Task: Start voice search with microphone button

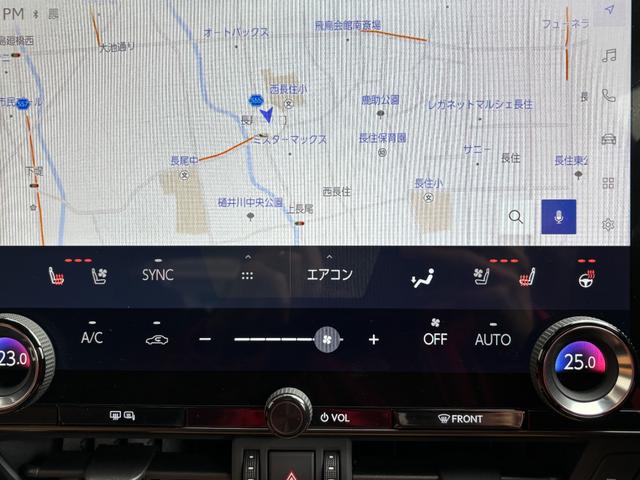Action: pyautogui.click(x=559, y=216)
